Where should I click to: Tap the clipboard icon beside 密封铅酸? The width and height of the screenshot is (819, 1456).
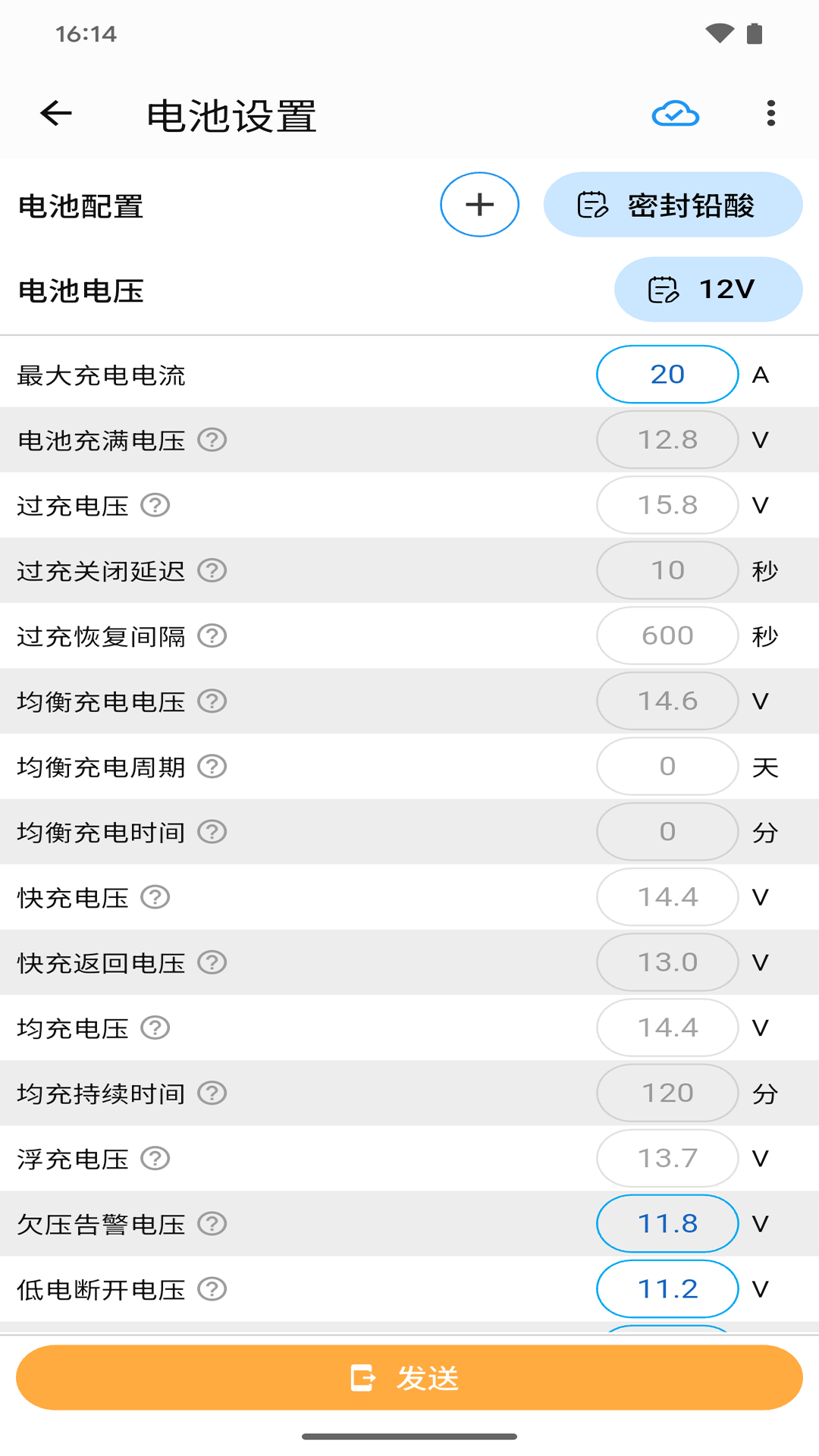click(x=595, y=204)
